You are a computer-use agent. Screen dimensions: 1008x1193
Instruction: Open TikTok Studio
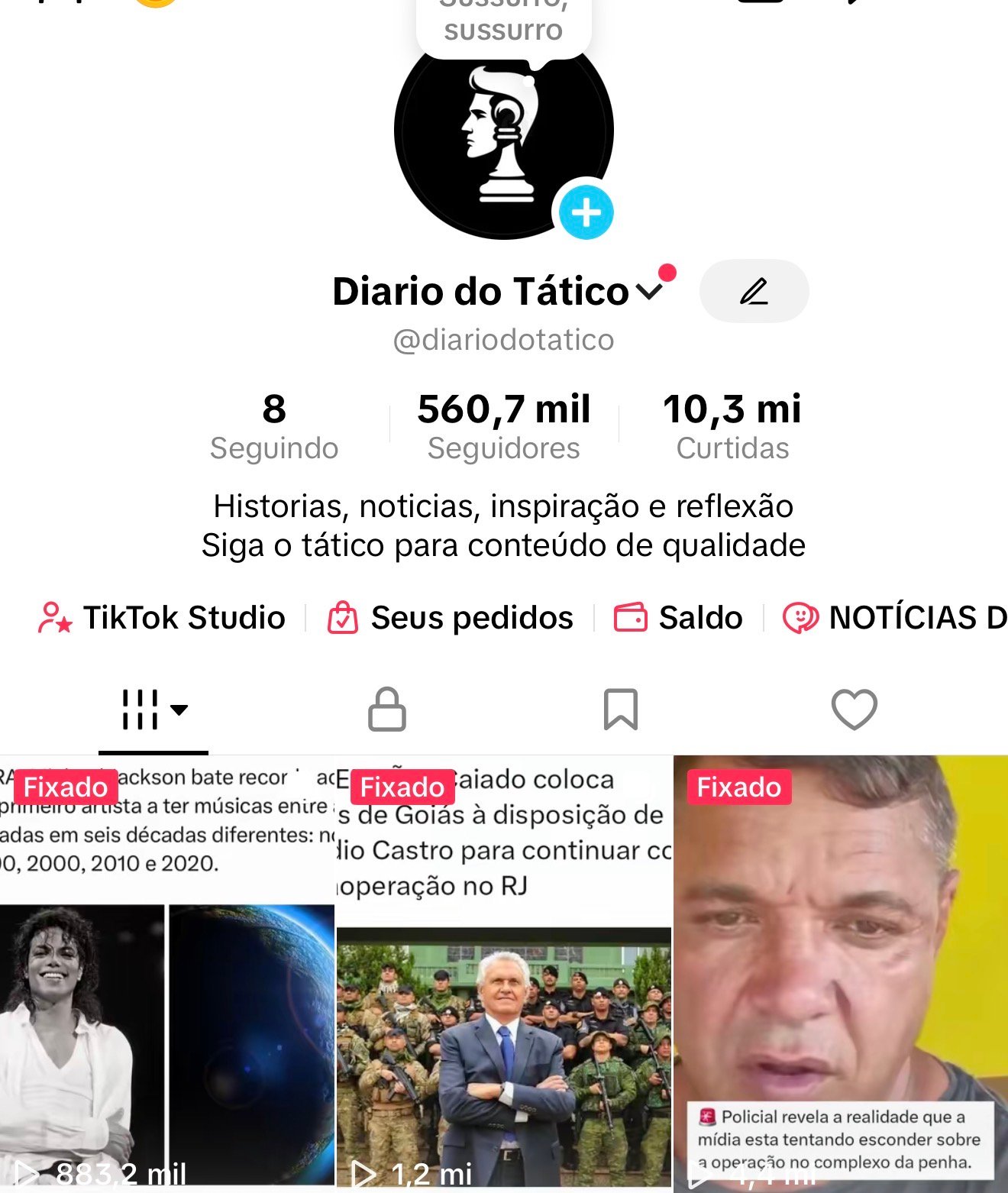(162, 617)
